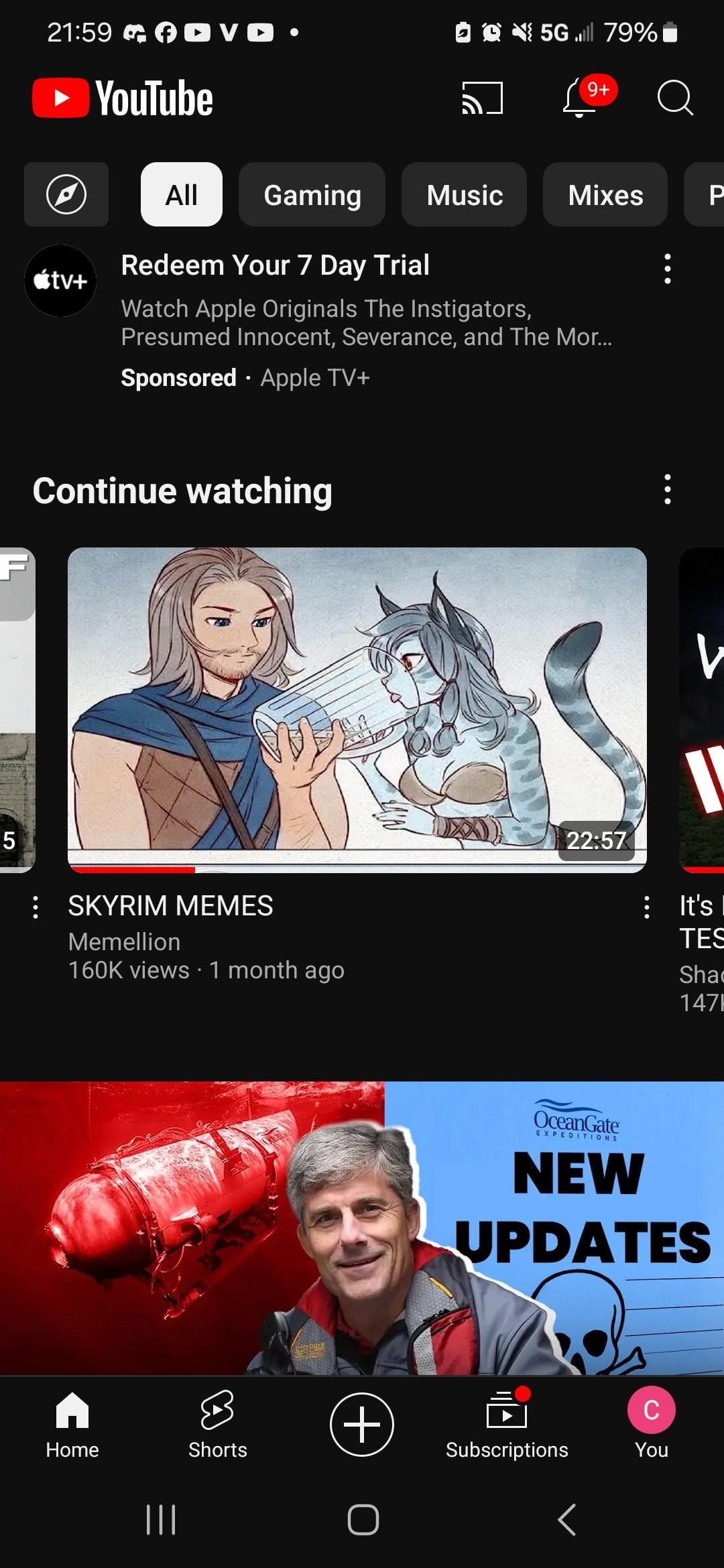Image resolution: width=724 pixels, height=1568 pixels.
Task: Open the Explore compass chip
Action: point(66,194)
